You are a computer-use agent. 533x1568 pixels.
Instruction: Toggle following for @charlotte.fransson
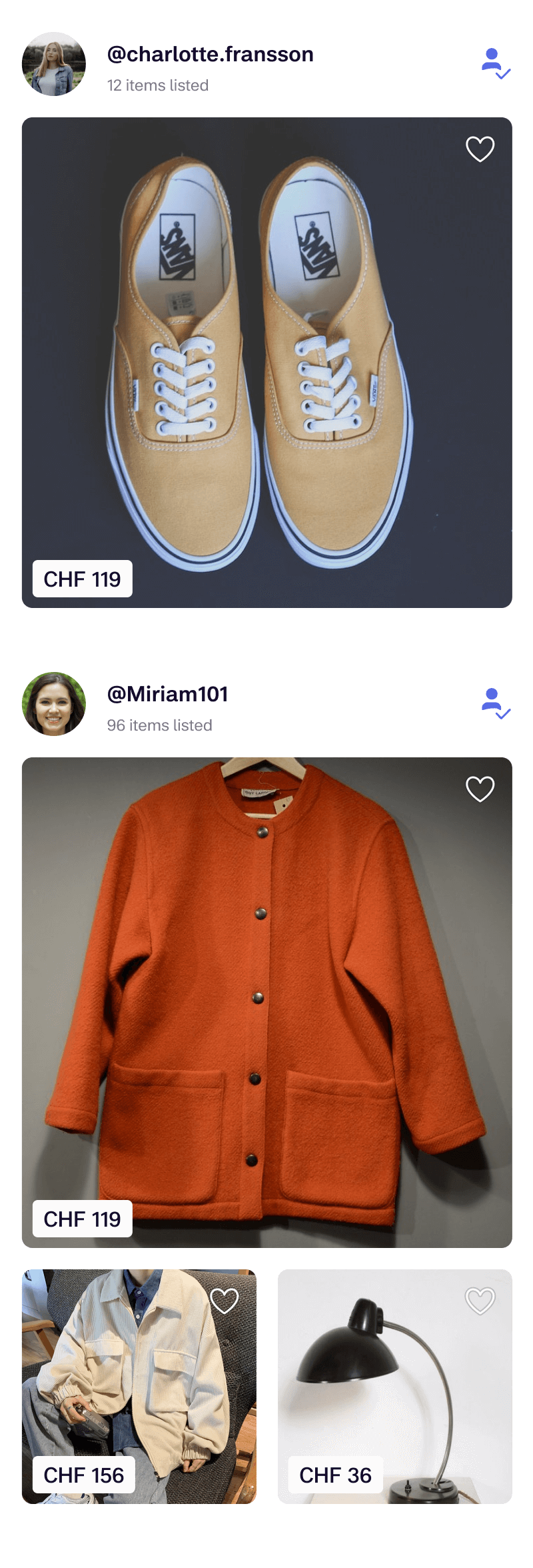pyautogui.click(x=495, y=64)
